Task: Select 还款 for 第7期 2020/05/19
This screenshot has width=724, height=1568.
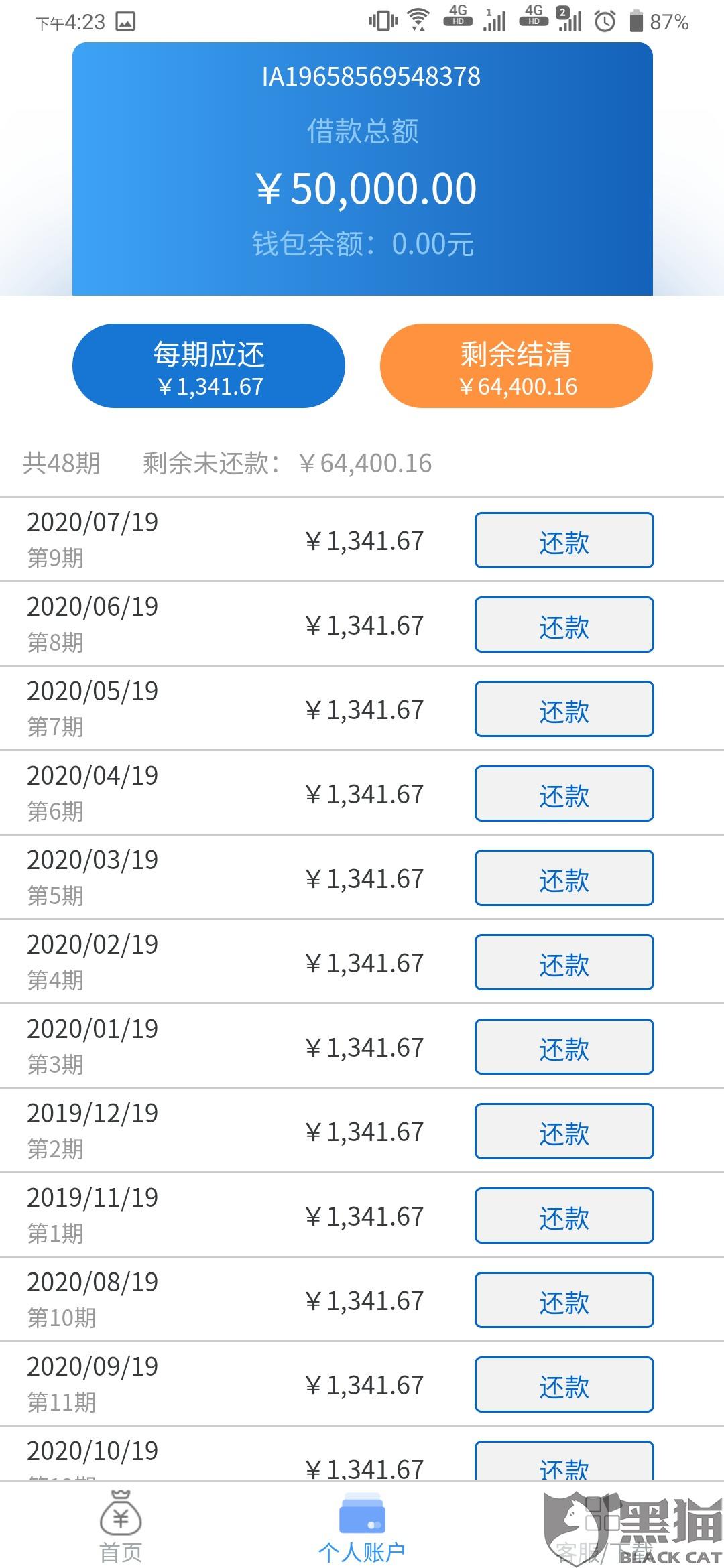Action: (564, 709)
